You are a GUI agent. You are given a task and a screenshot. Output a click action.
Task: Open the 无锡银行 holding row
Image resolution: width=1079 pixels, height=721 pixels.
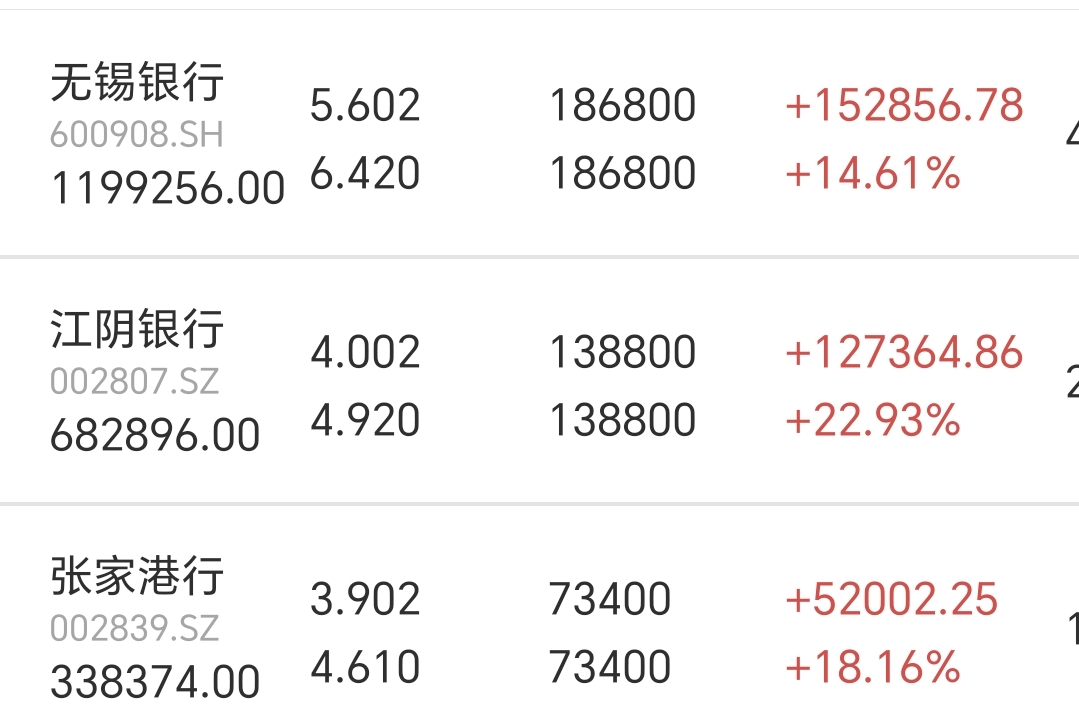tap(540, 133)
